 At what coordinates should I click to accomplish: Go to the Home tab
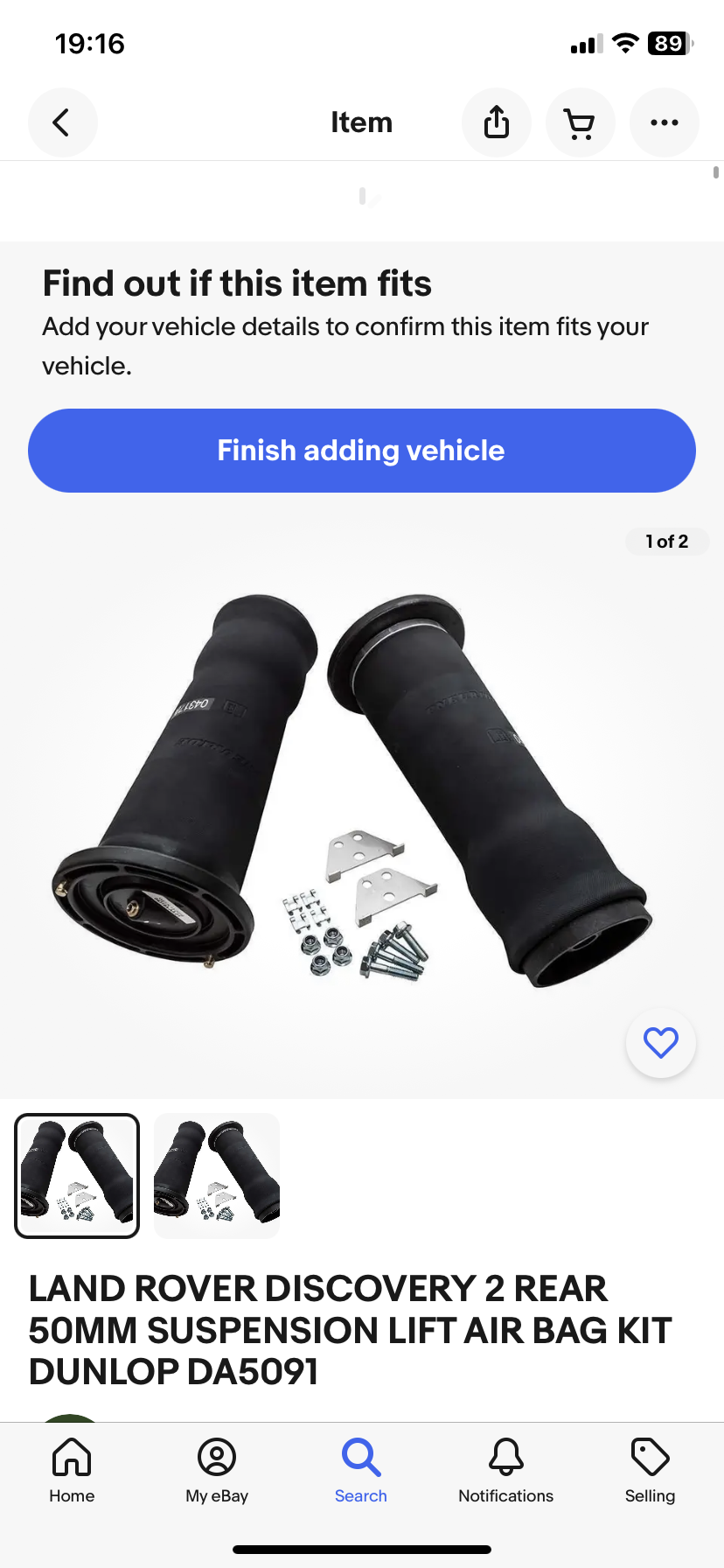click(x=72, y=1471)
